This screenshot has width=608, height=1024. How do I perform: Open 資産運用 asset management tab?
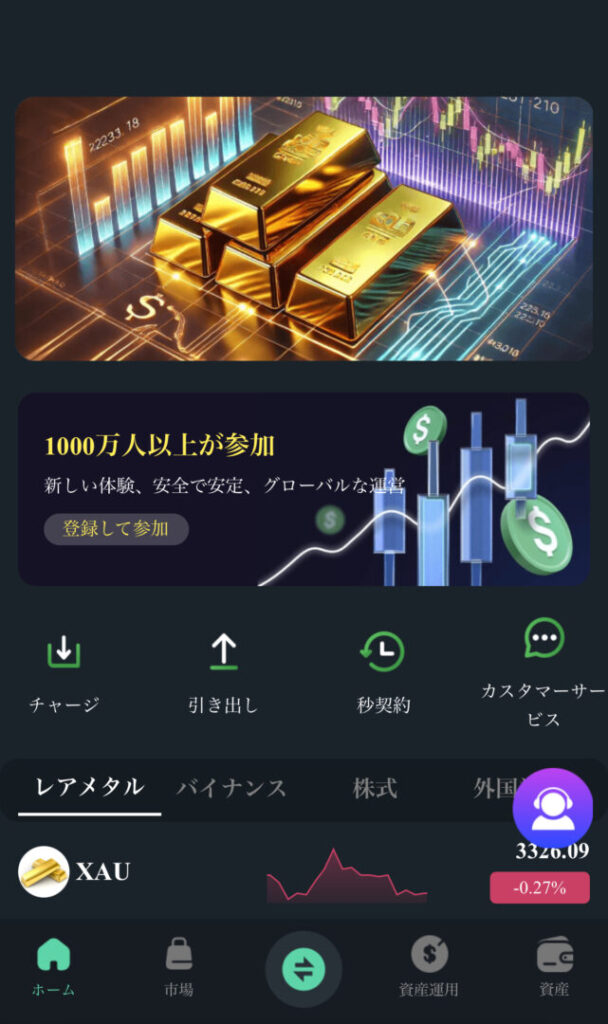[429, 967]
